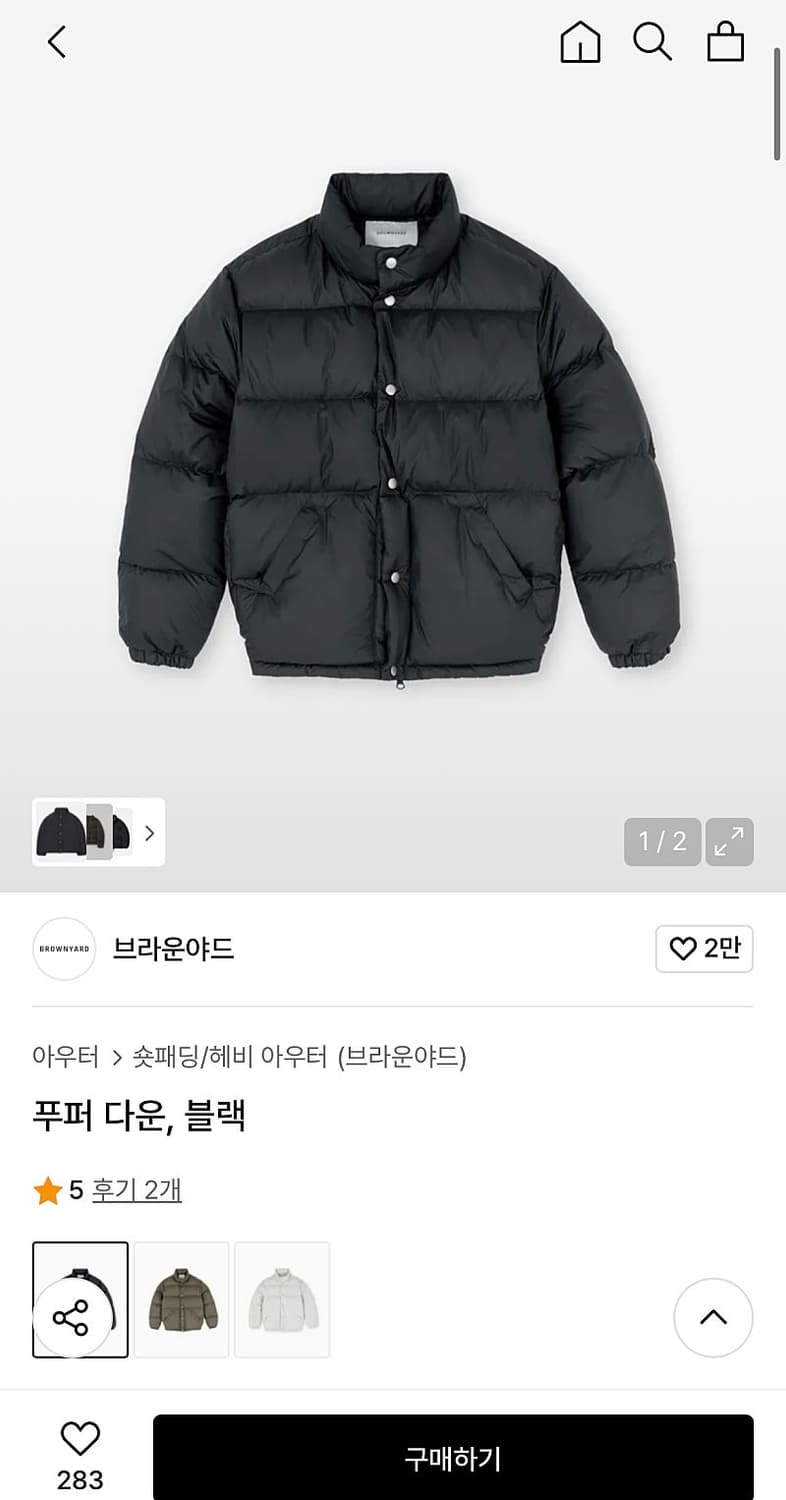
Task: Tap the orange star rating icon
Action: tap(46, 1191)
